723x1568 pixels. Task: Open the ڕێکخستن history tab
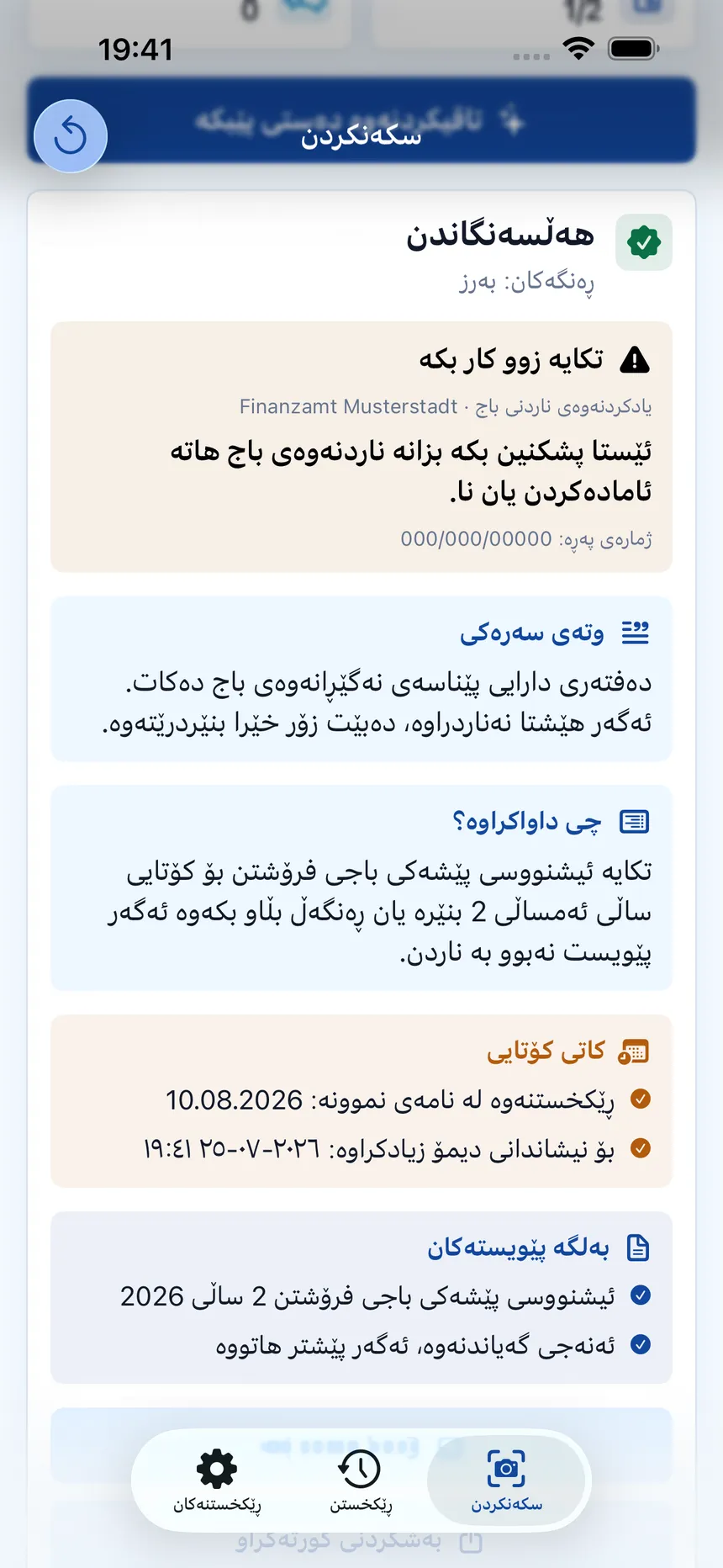click(x=361, y=1480)
